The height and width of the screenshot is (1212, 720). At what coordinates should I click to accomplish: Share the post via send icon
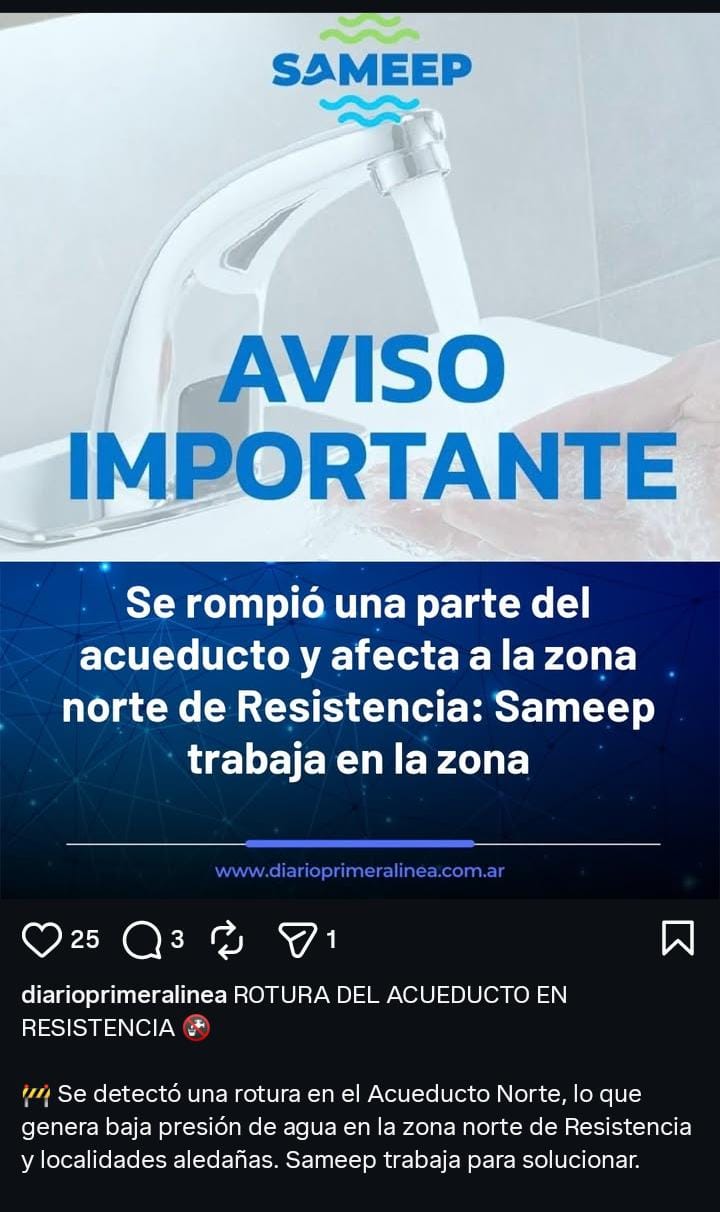(x=298, y=939)
